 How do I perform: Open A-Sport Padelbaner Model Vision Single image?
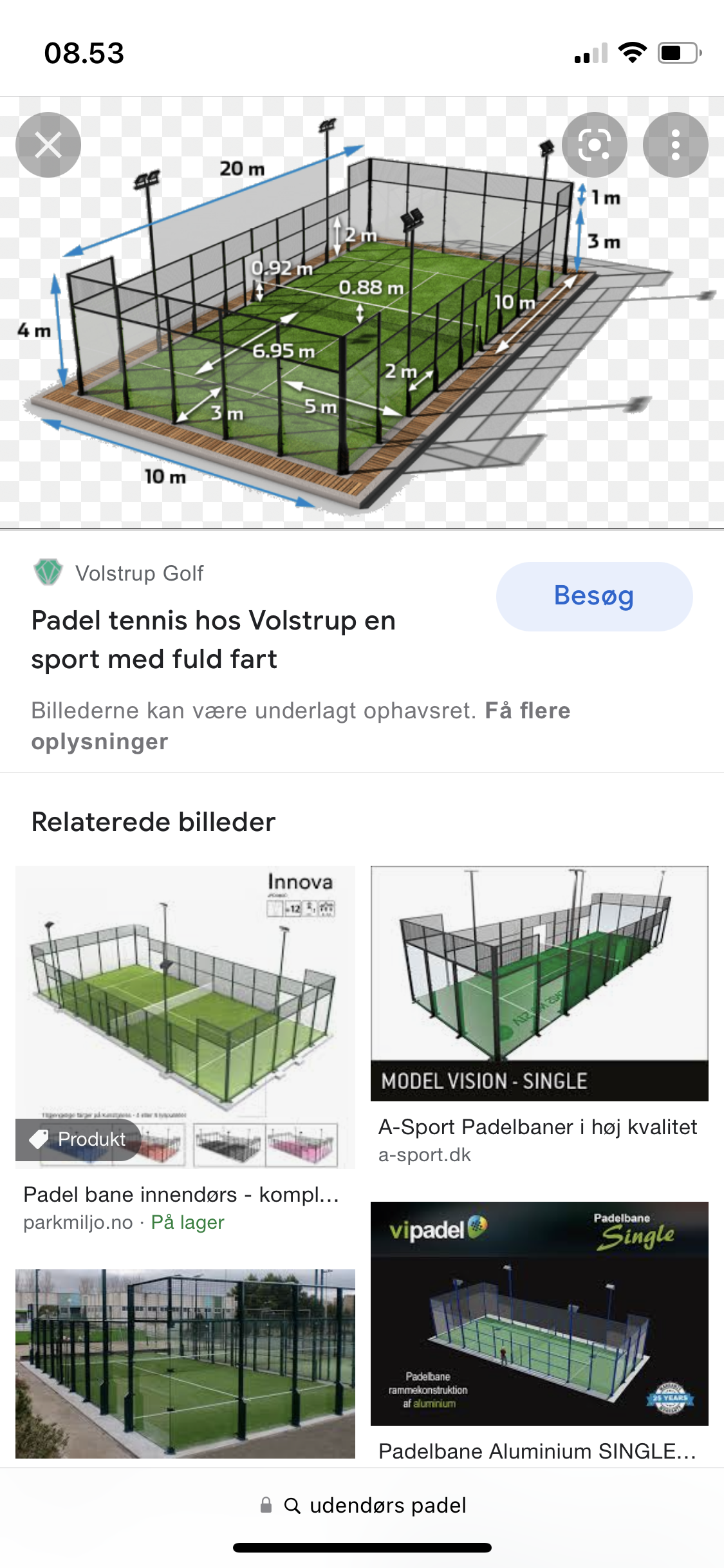pyautogui.click(x=539, y=984)
